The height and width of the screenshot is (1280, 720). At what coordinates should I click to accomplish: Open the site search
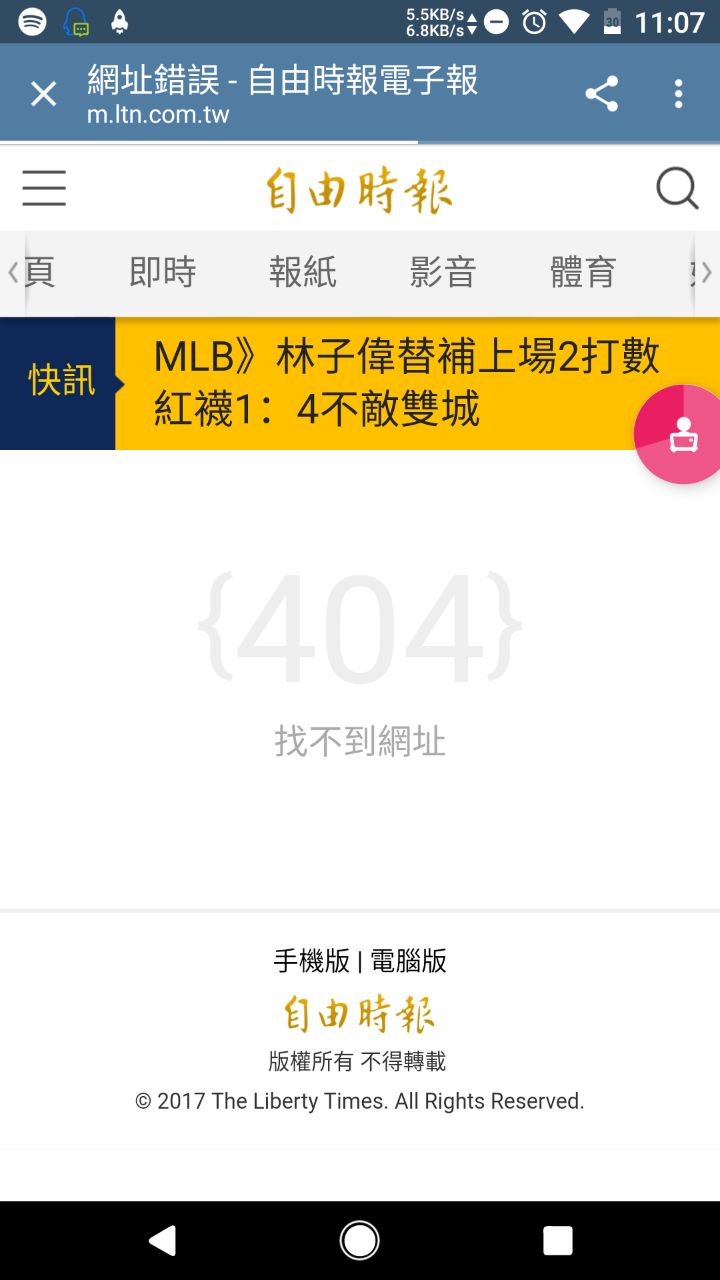click(x=677, y=188)
